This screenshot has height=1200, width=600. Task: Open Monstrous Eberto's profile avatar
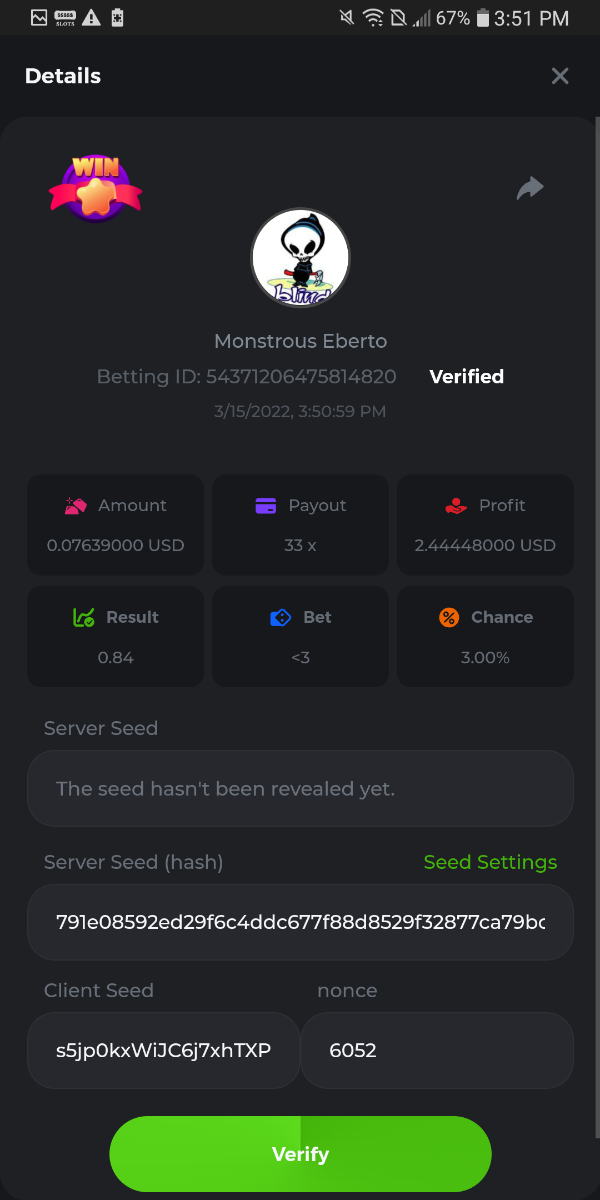point(300,258)
